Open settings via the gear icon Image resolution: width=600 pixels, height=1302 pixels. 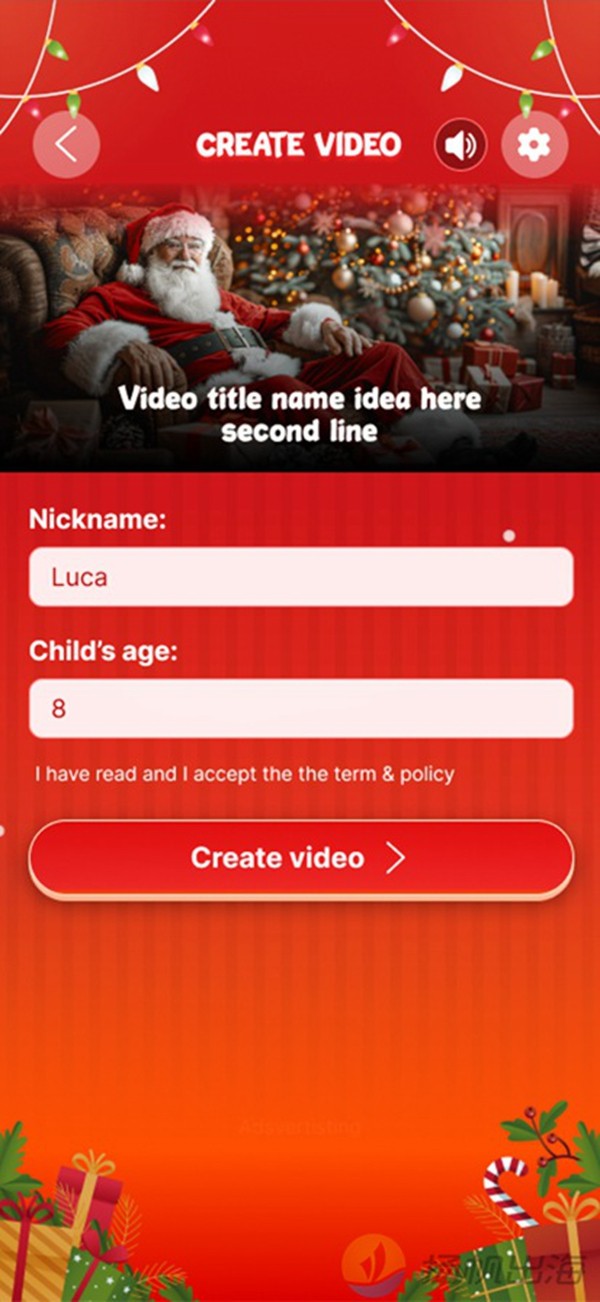coord(534,146)
